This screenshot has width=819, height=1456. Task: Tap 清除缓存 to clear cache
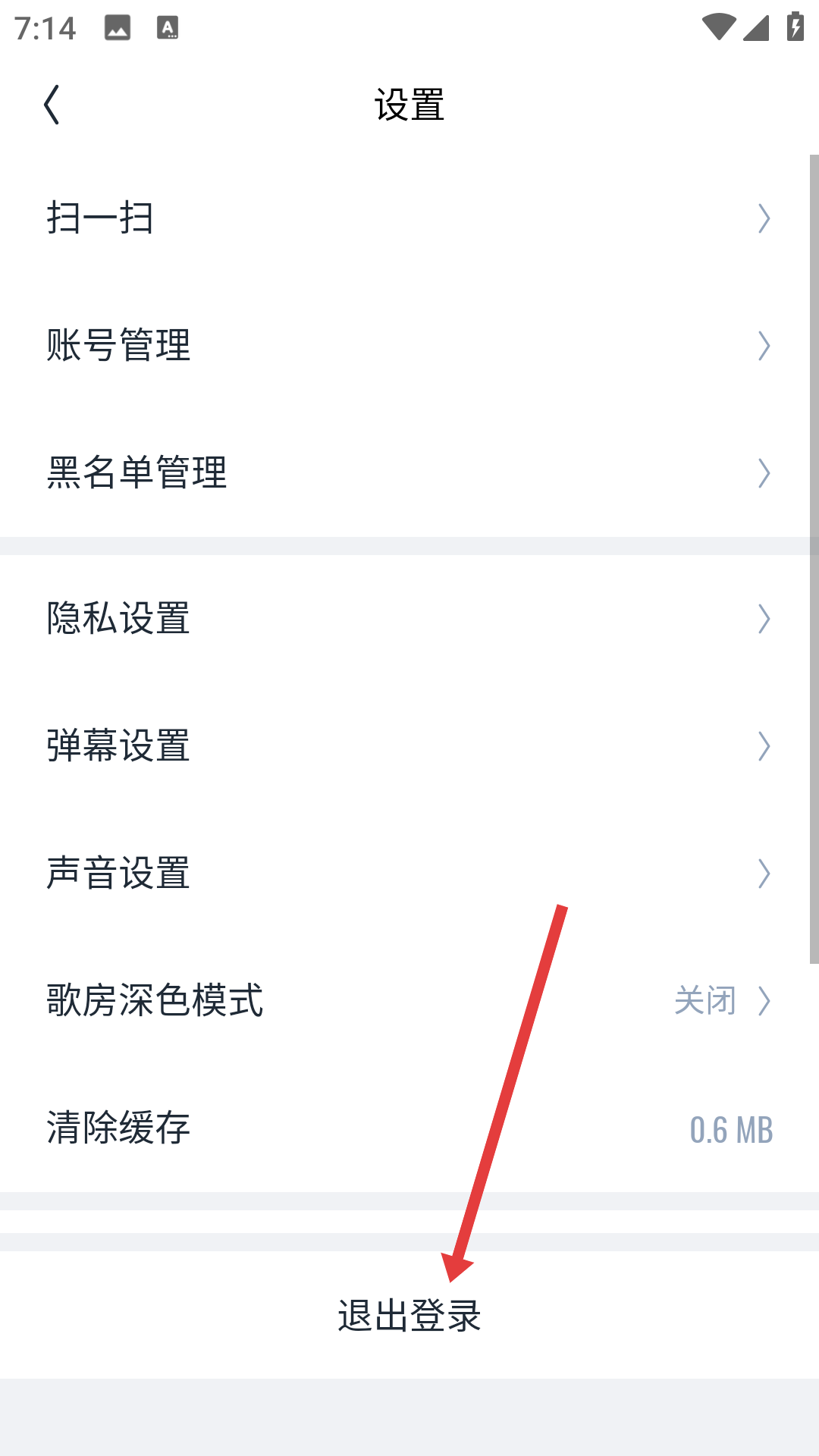tap(409, 1128)
